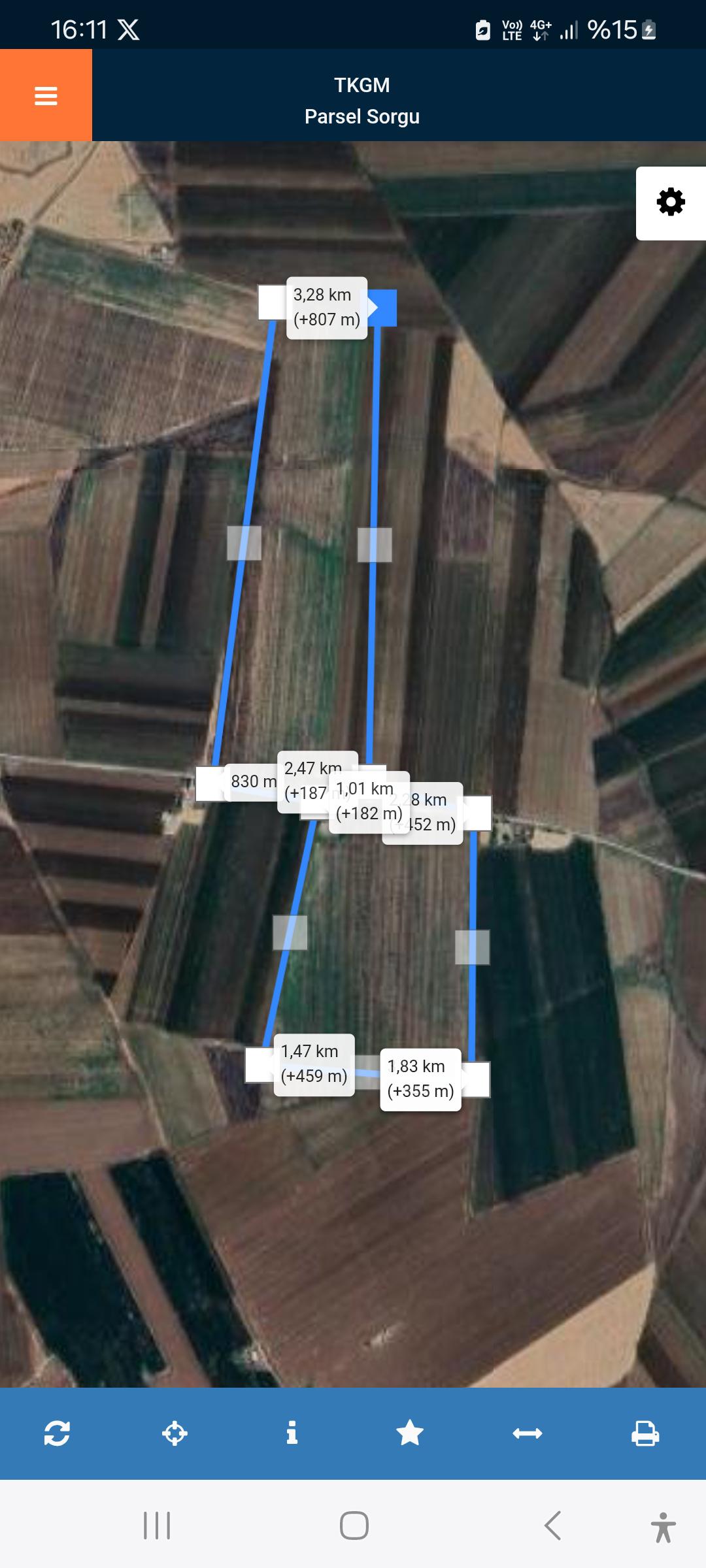Tap the print icon in toolbar
Viewport: 706px width, 1568px height.
point(645,1433)
